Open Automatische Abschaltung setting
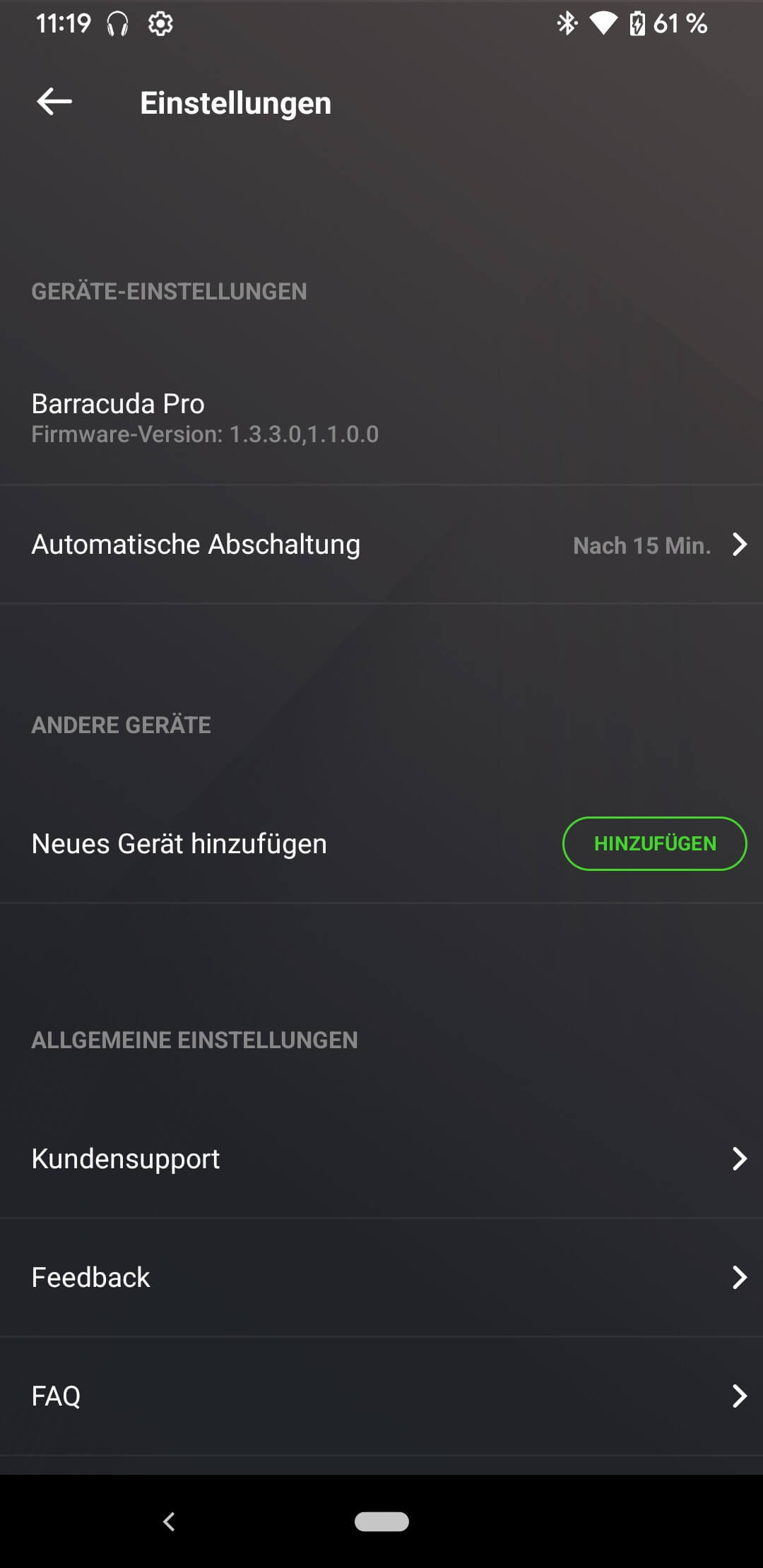Image resolution: width=763 pixels, height=1568 pixels. tap(381, 545)
